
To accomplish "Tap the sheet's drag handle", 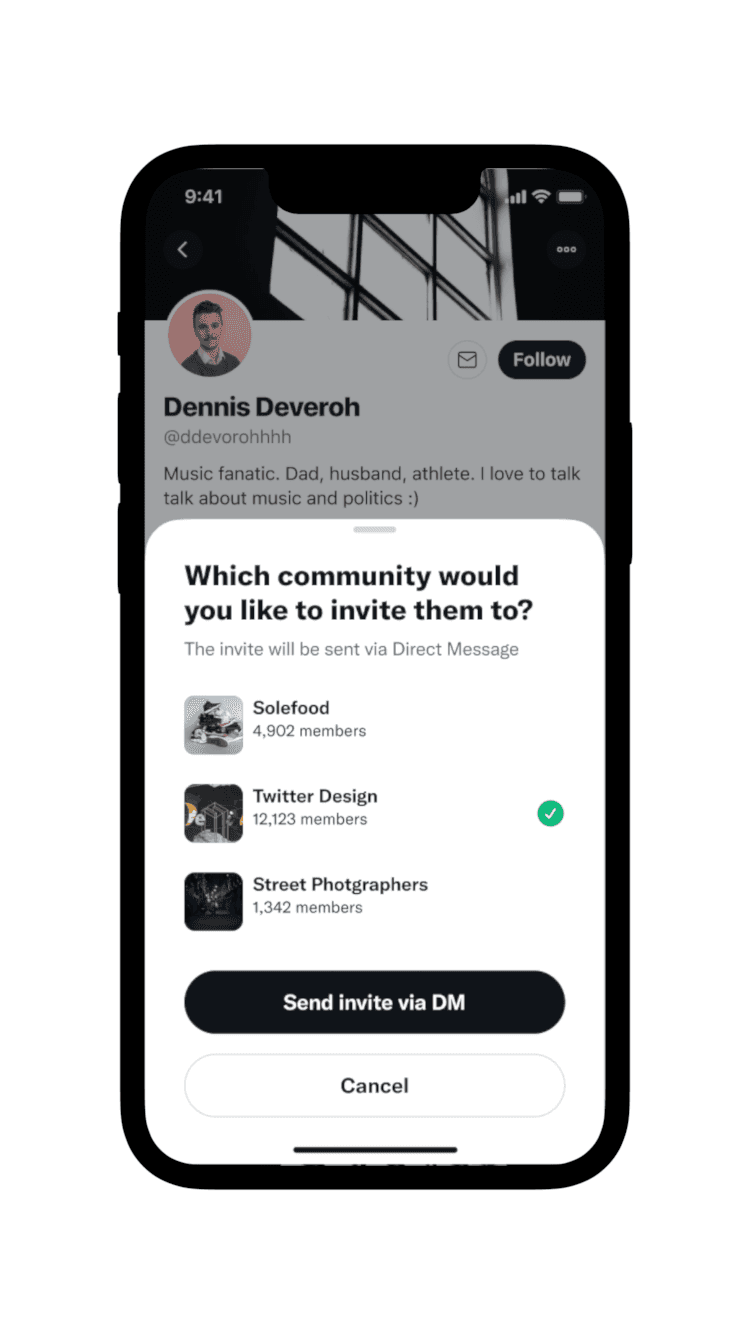I will pyautogui.click(x=374, y=529).
